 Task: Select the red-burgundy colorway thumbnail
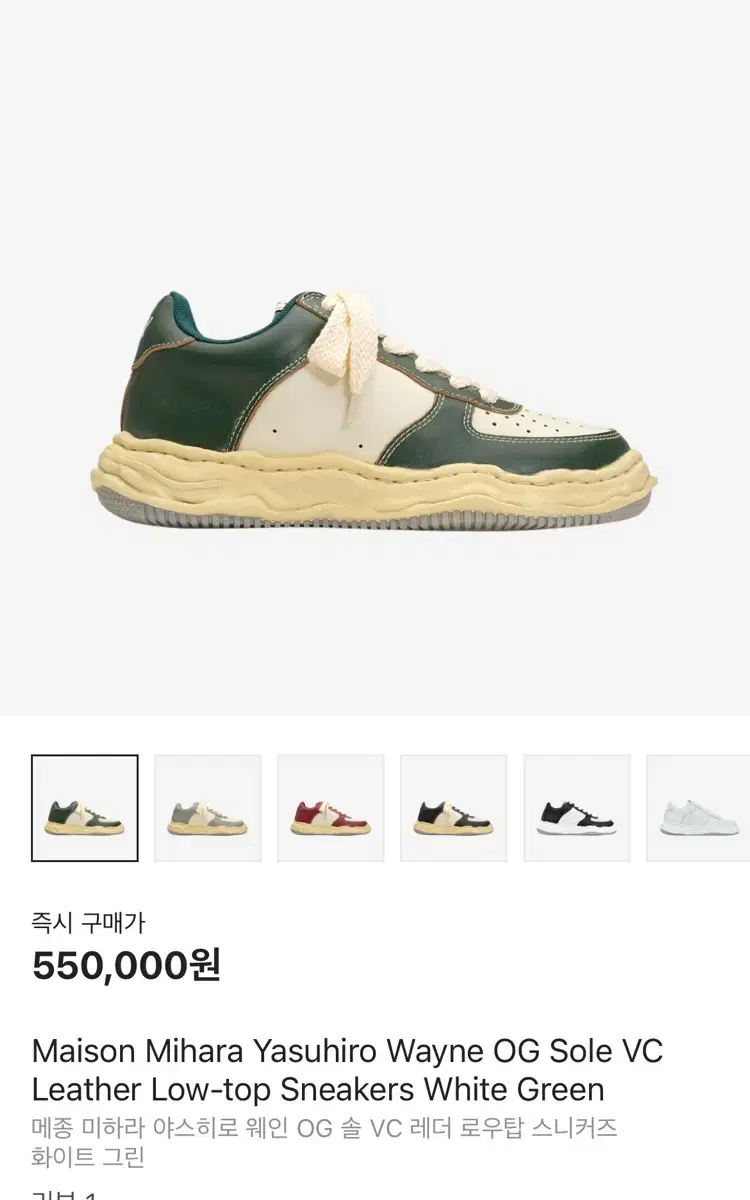click(330, 807)
